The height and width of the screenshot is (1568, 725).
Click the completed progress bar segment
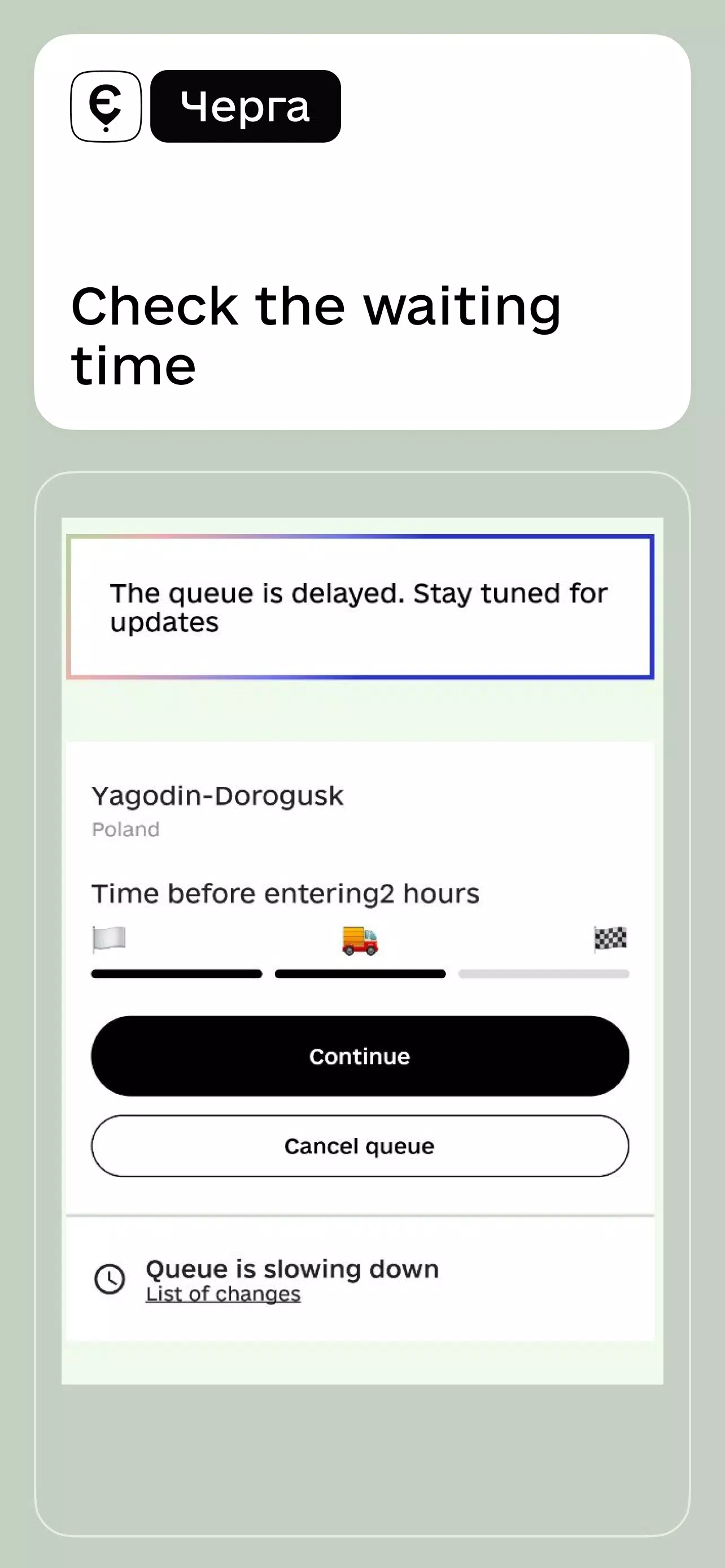point(177,974)
